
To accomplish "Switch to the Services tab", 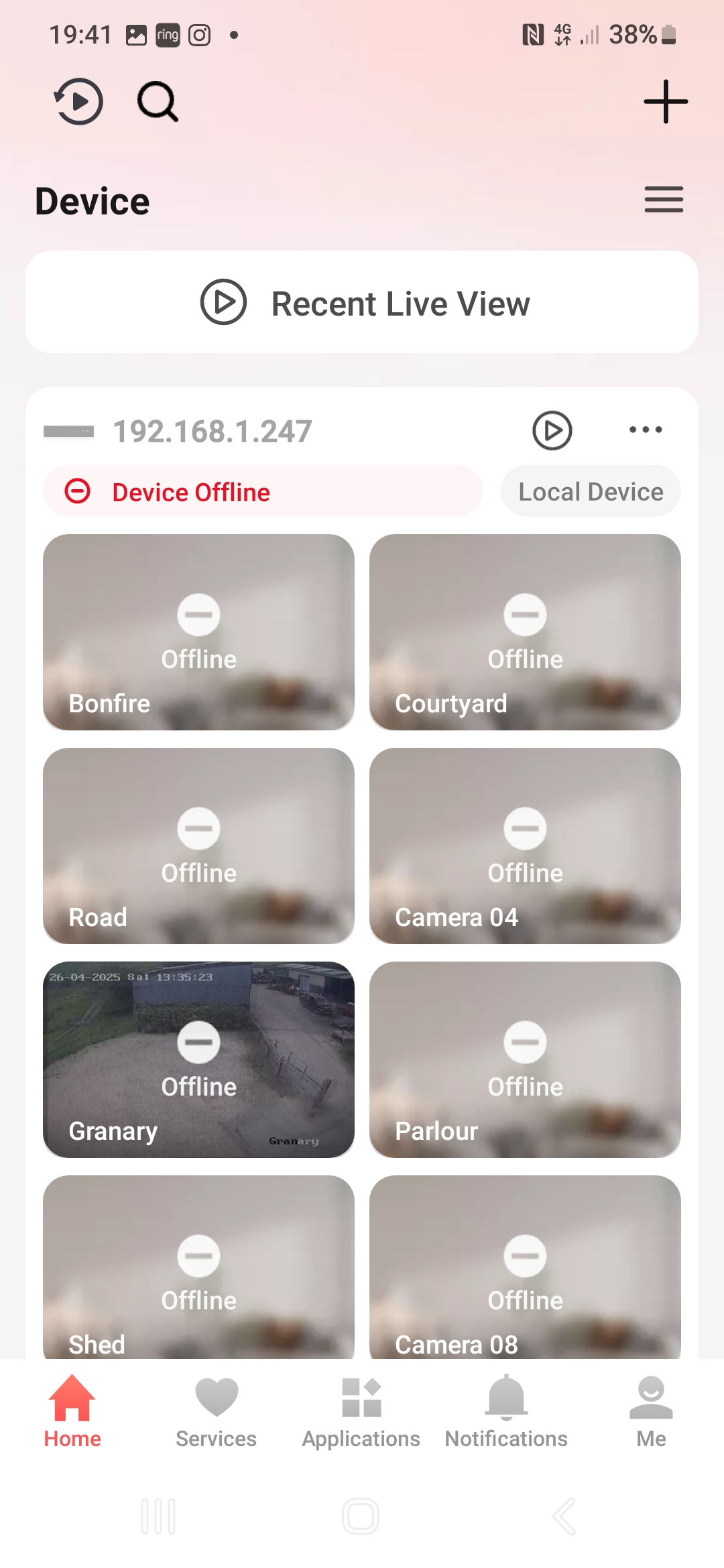I will coord(216,1411).
